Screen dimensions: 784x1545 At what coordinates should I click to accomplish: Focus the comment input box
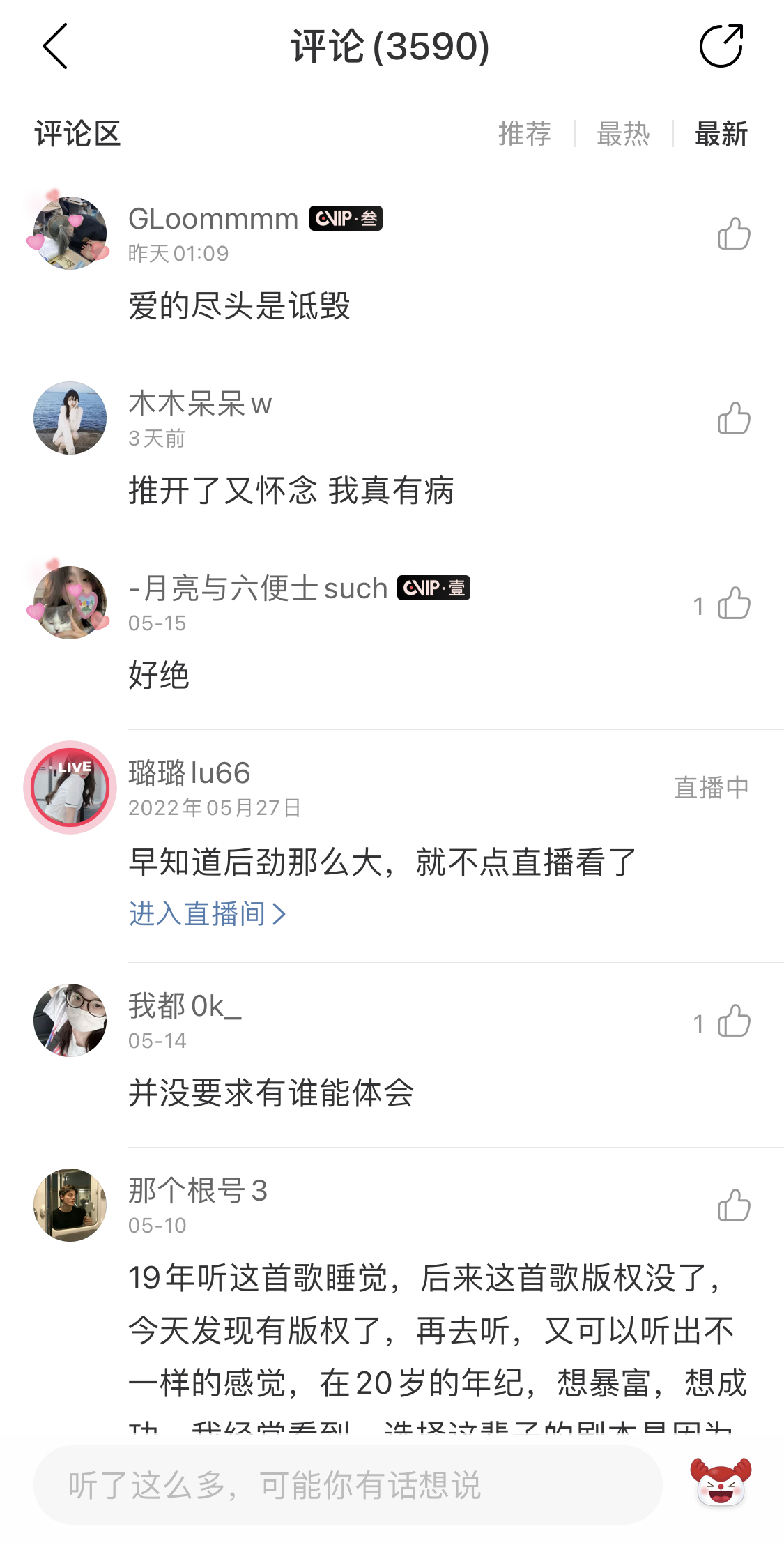click(x=347, y=1485)
